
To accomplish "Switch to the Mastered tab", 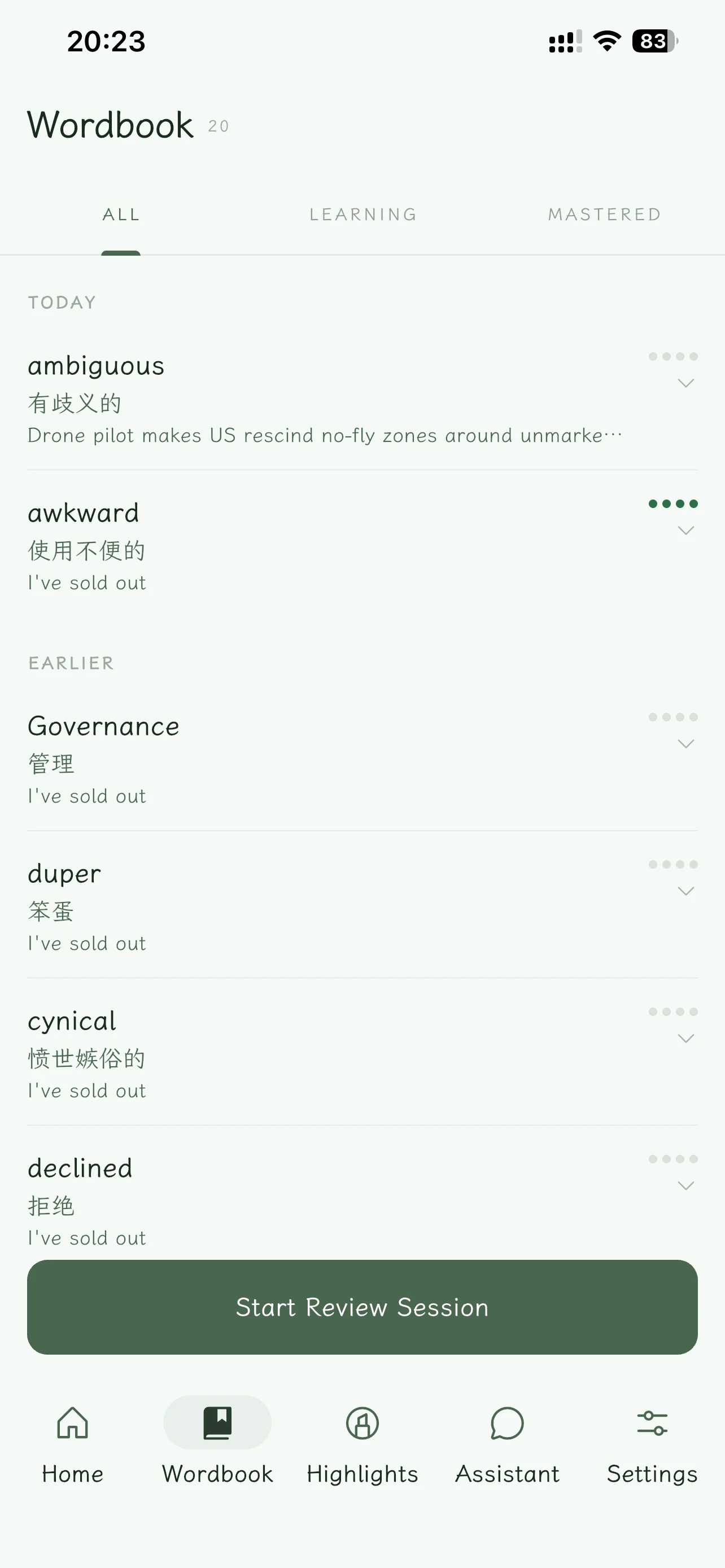I will click(x=605, y=214).
